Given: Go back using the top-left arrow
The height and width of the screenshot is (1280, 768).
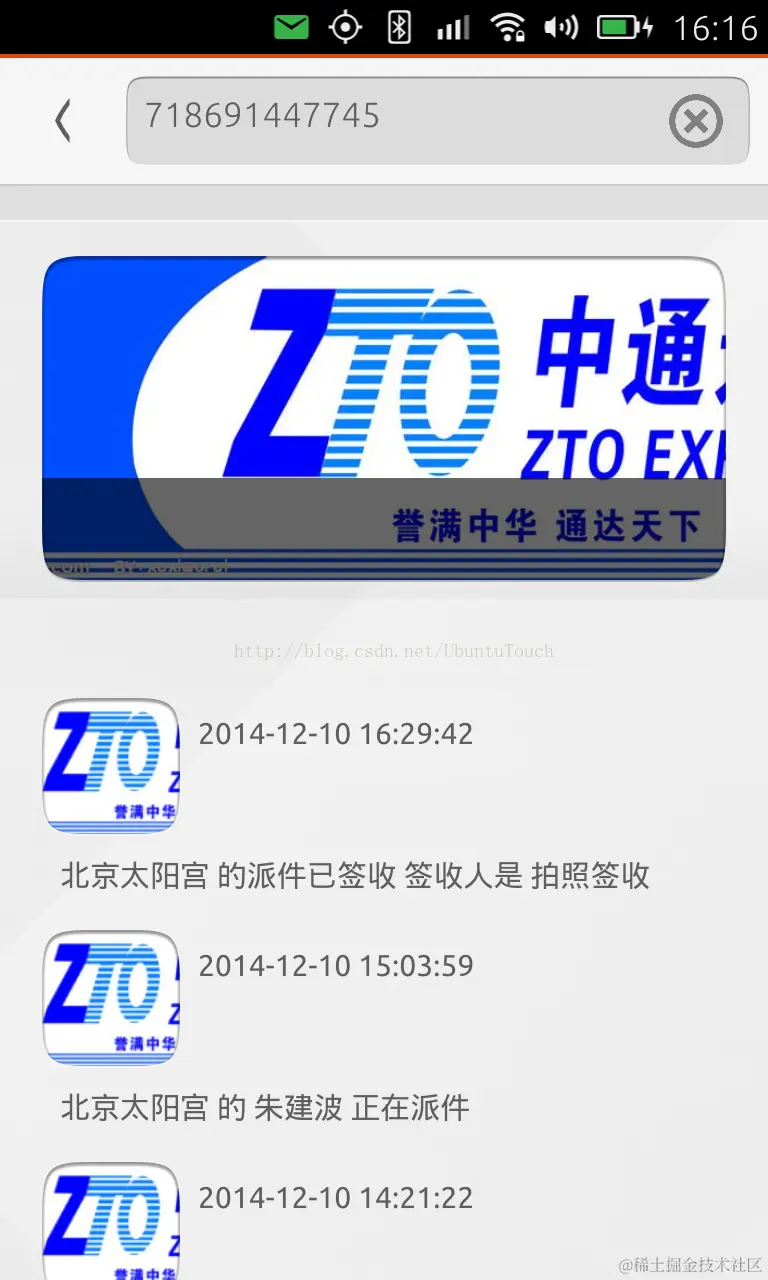Looking at the screenshot, I should (63, 121).
